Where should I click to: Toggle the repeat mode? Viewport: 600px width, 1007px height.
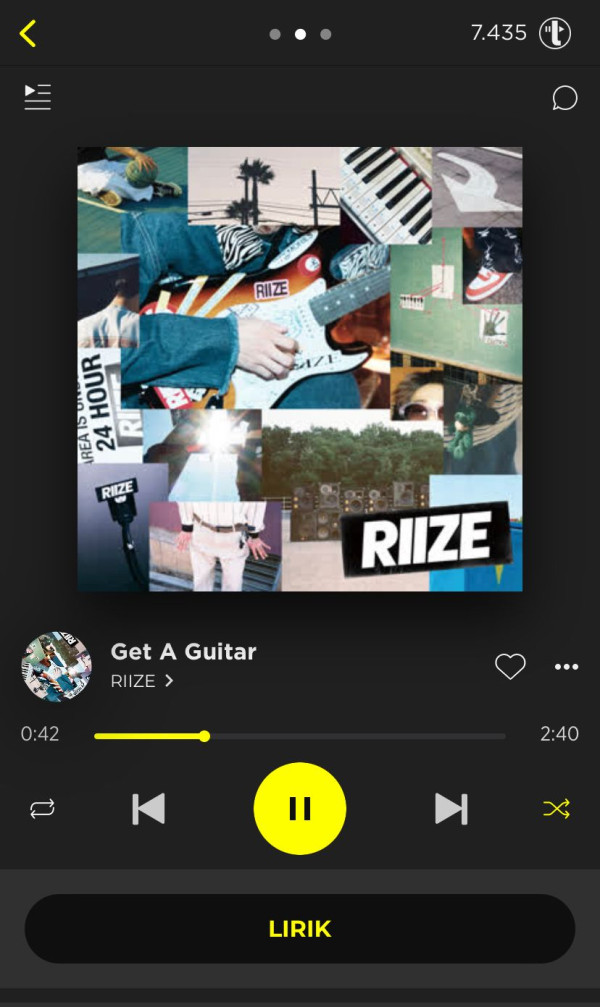pos(42,809)
